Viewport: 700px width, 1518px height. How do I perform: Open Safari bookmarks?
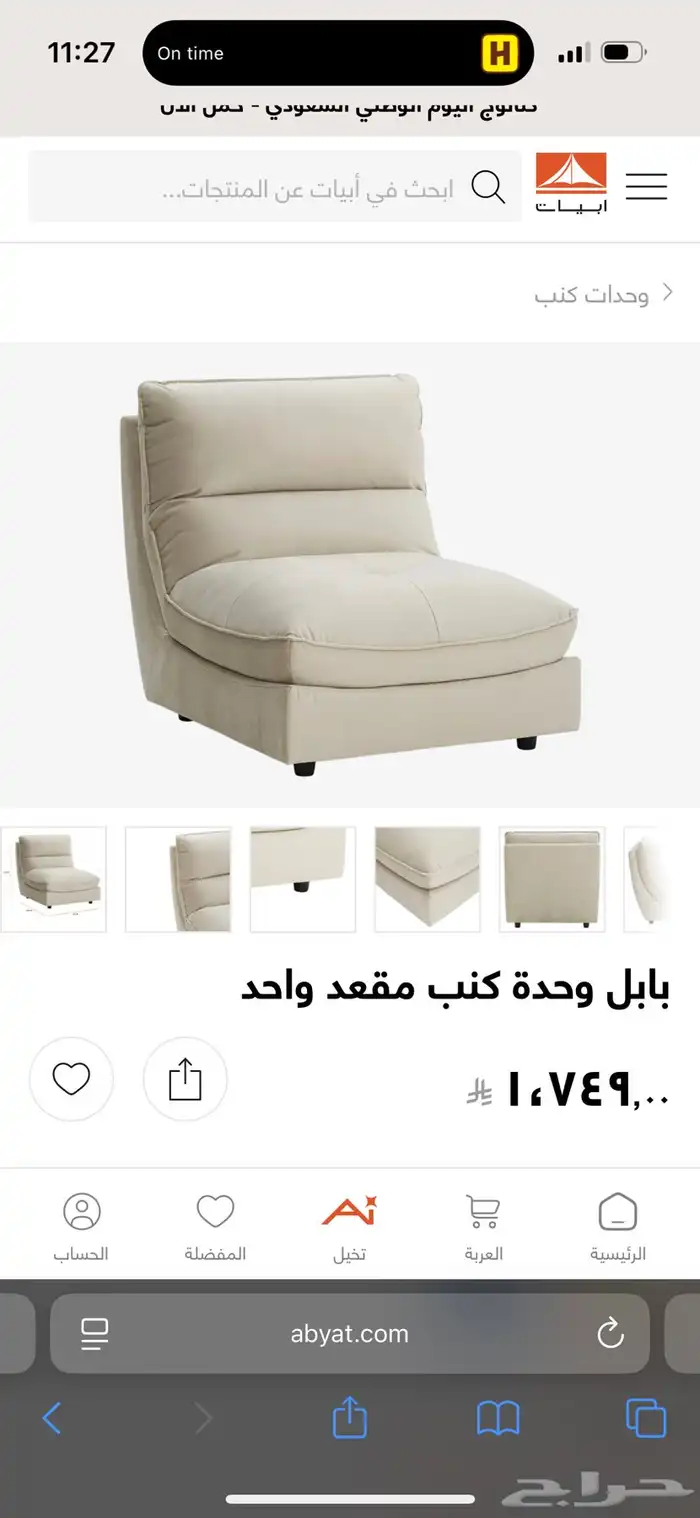pos(497,1418)
